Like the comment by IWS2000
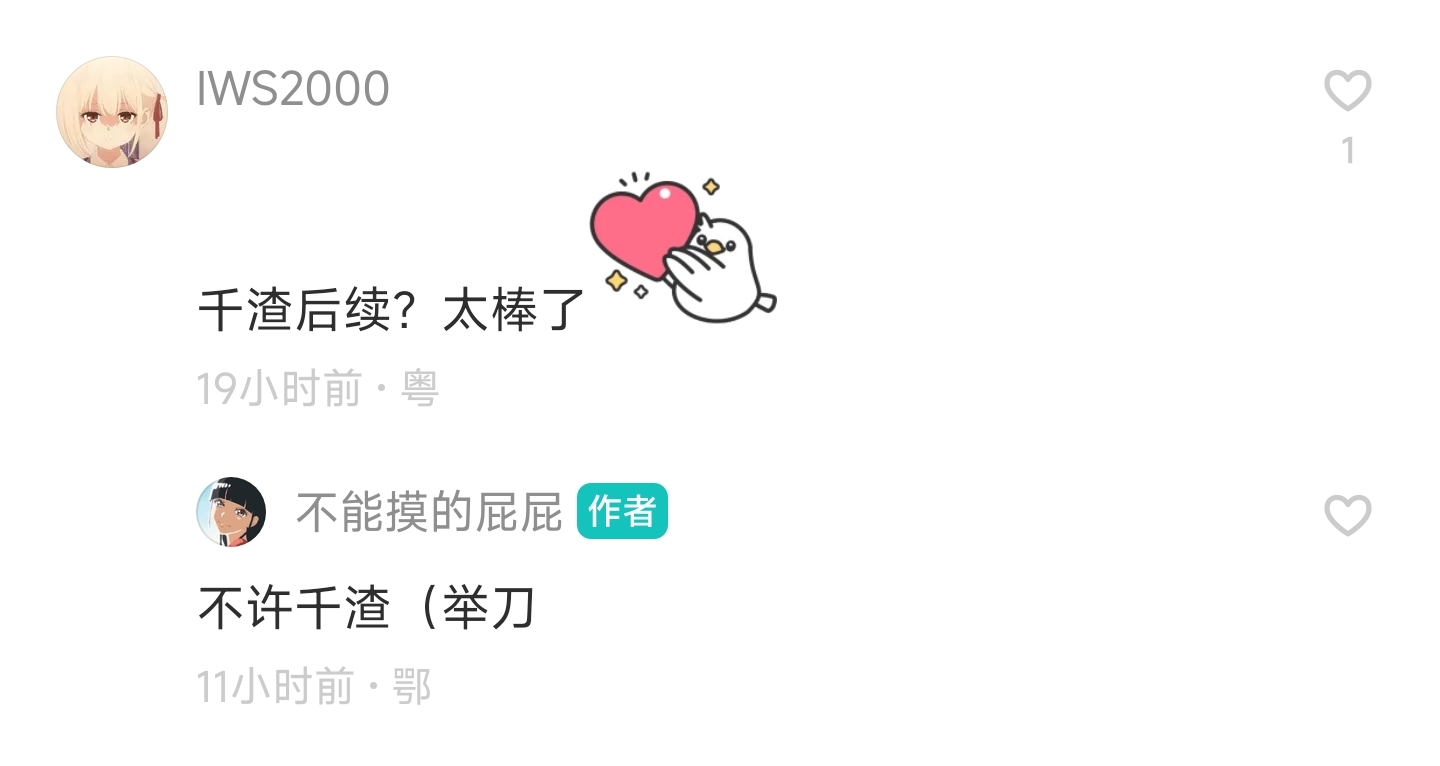The height and width of the screenshot is (766, 1440). (1347, 92)
